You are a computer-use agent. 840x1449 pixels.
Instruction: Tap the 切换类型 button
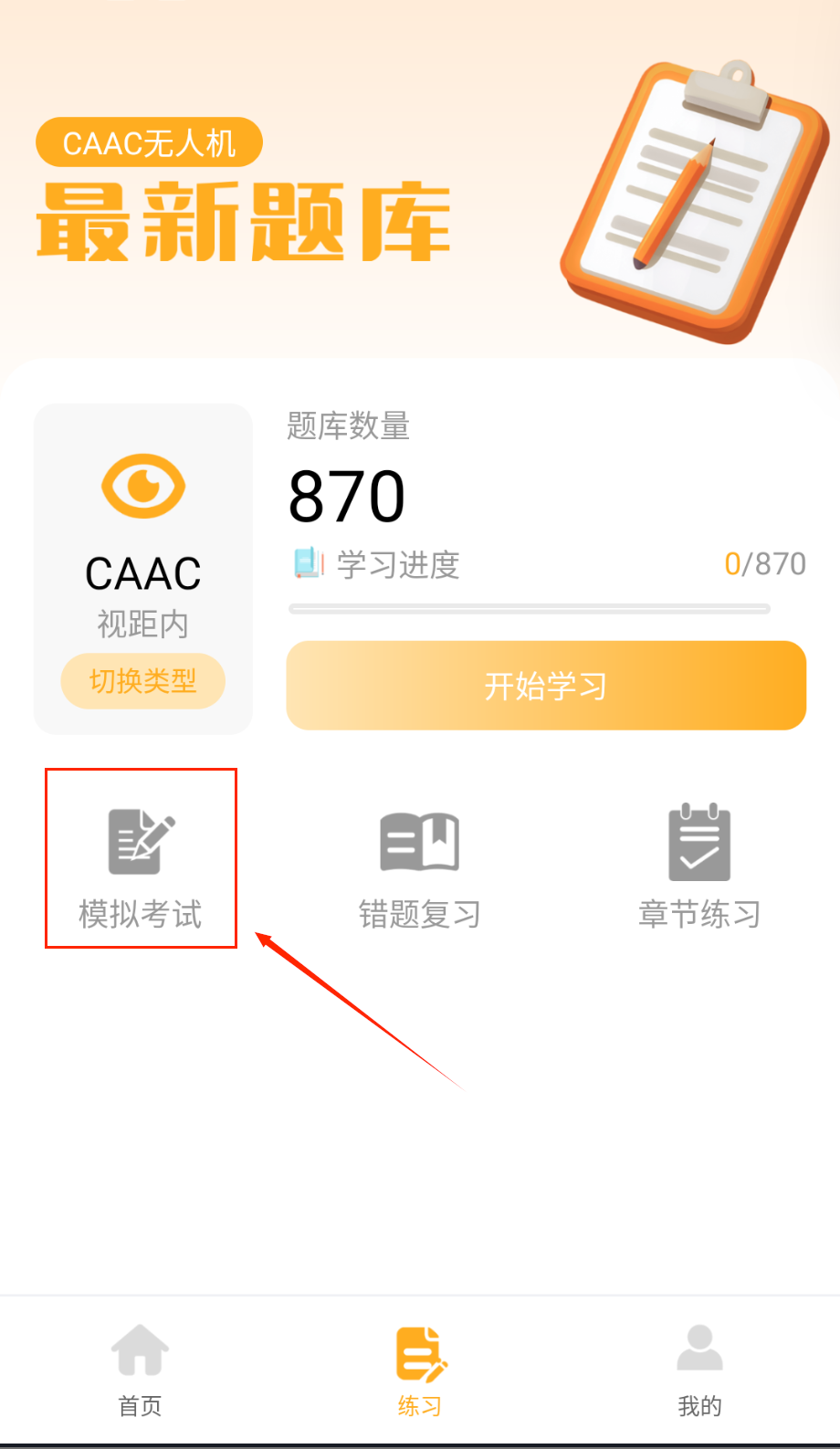pos(142,681)
